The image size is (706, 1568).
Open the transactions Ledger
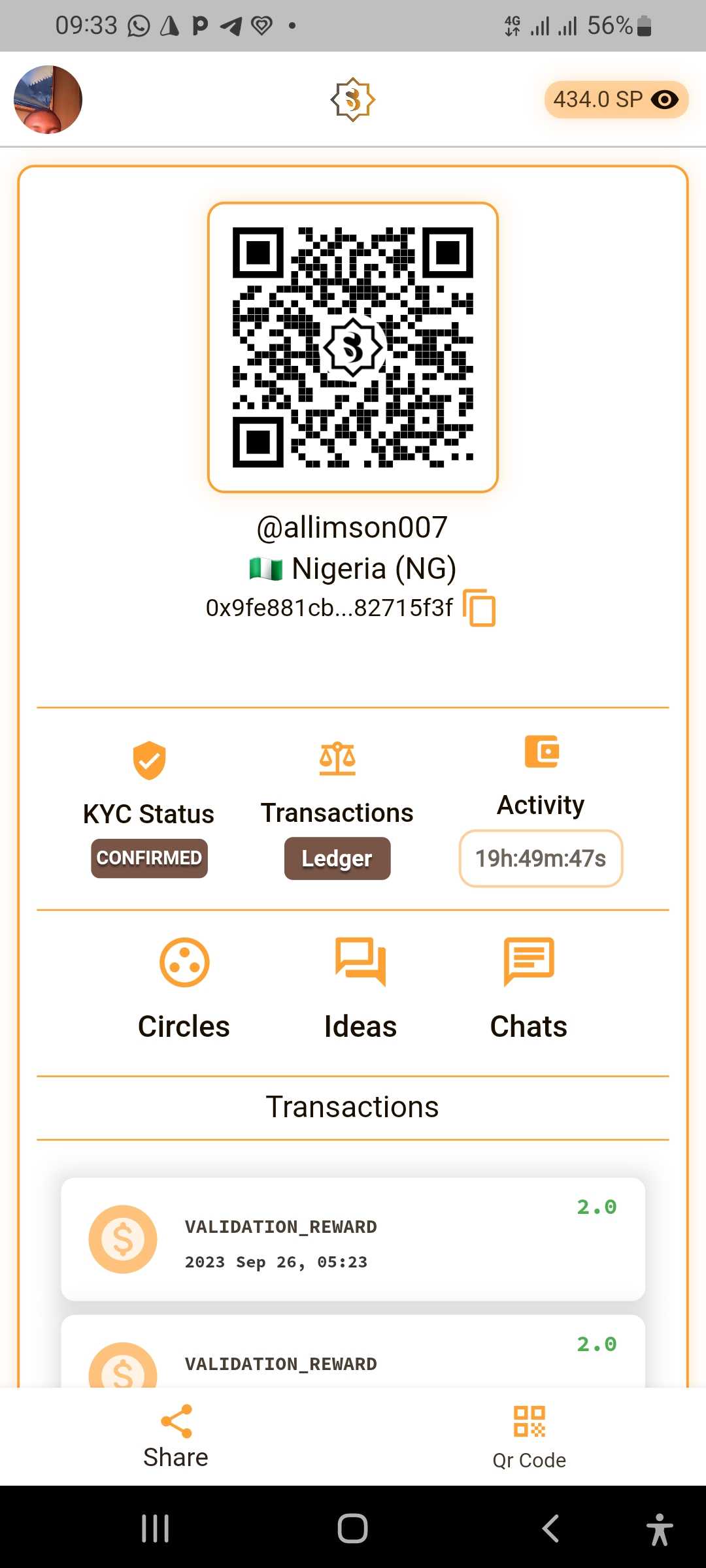(337, 858)
